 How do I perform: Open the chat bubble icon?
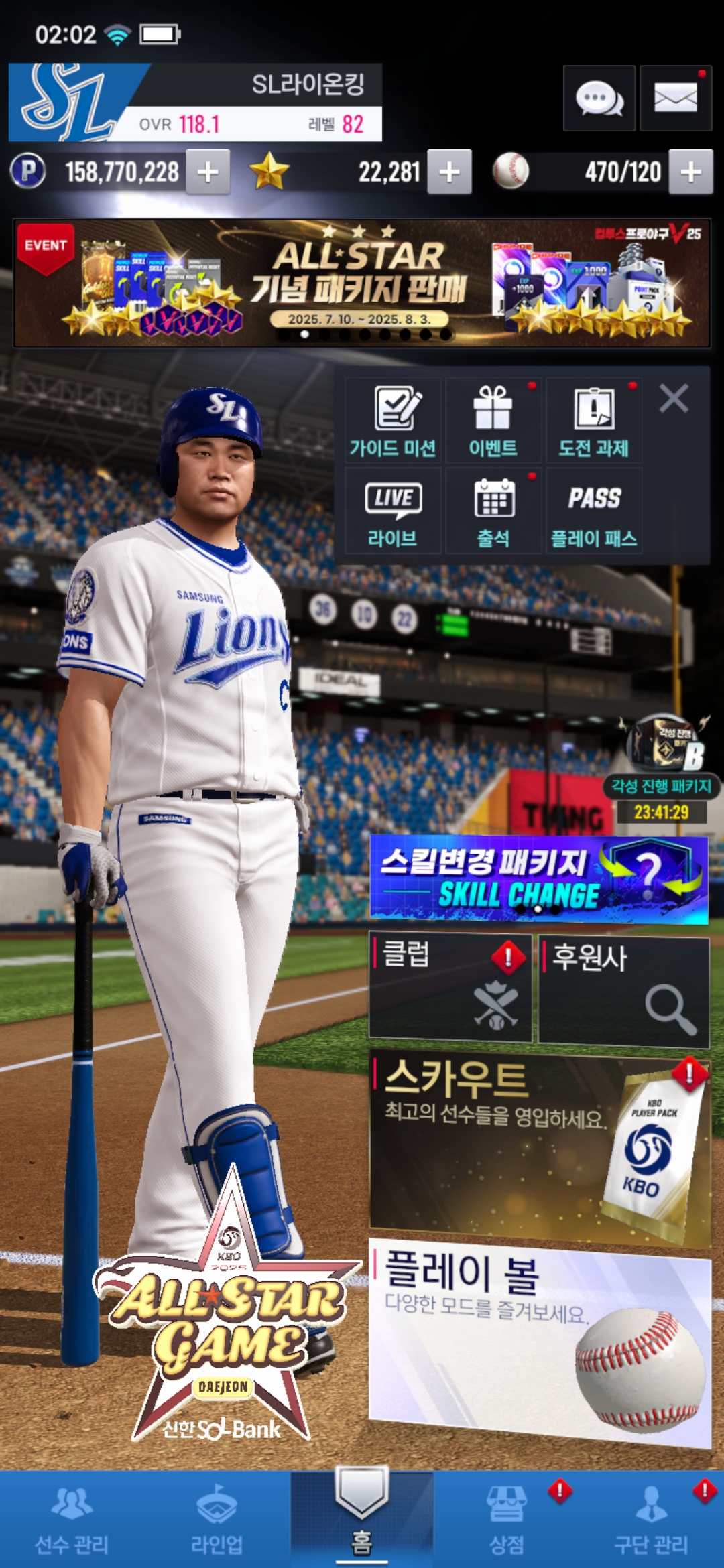(599, 99)
